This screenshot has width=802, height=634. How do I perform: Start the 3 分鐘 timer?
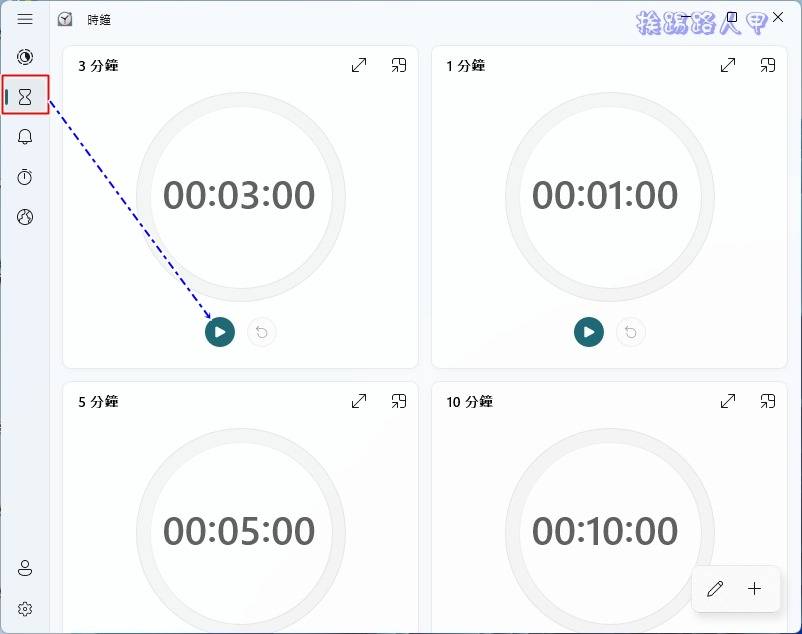(x=220, y=332)
